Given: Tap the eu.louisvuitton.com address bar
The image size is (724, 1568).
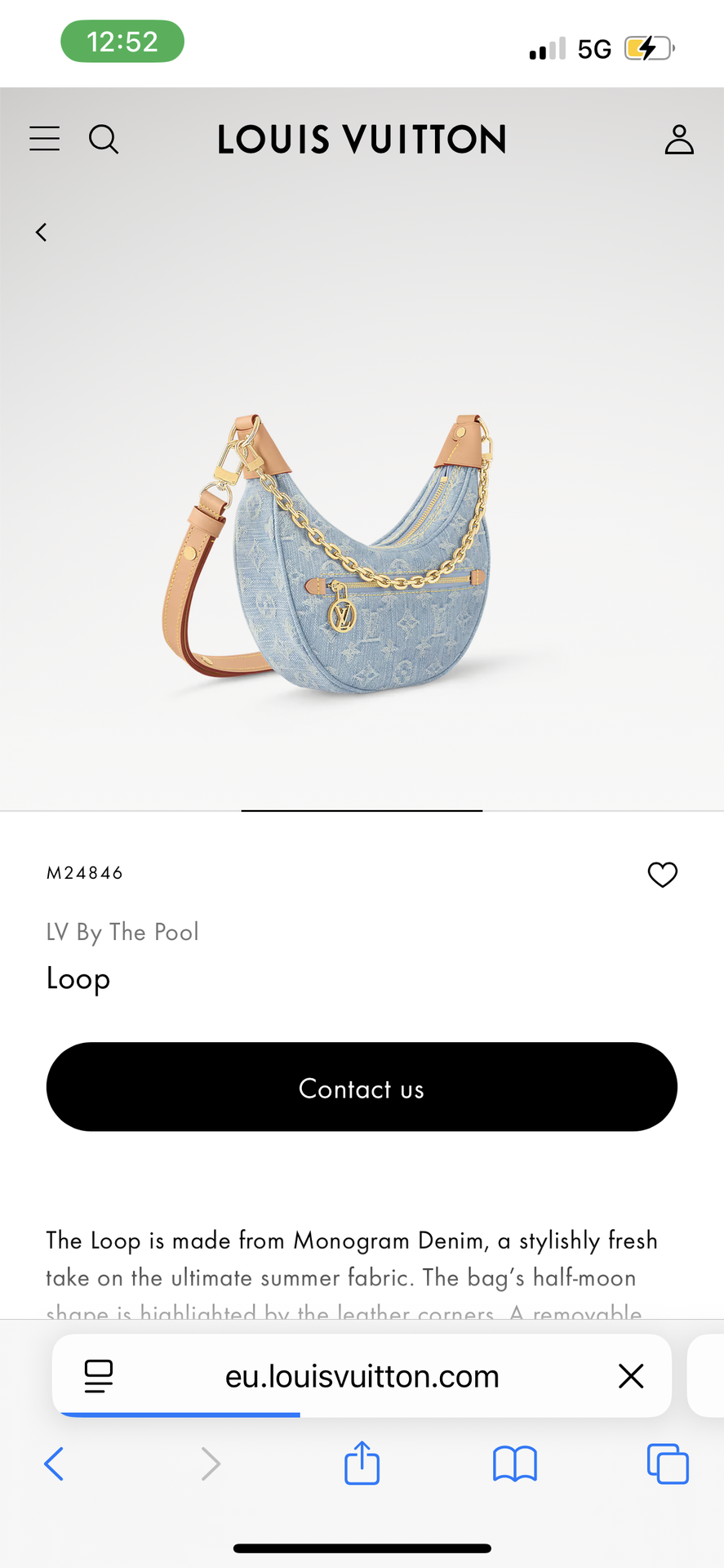Looking at the screenshot, I should pyautogui.click(x=362, y=1376).
